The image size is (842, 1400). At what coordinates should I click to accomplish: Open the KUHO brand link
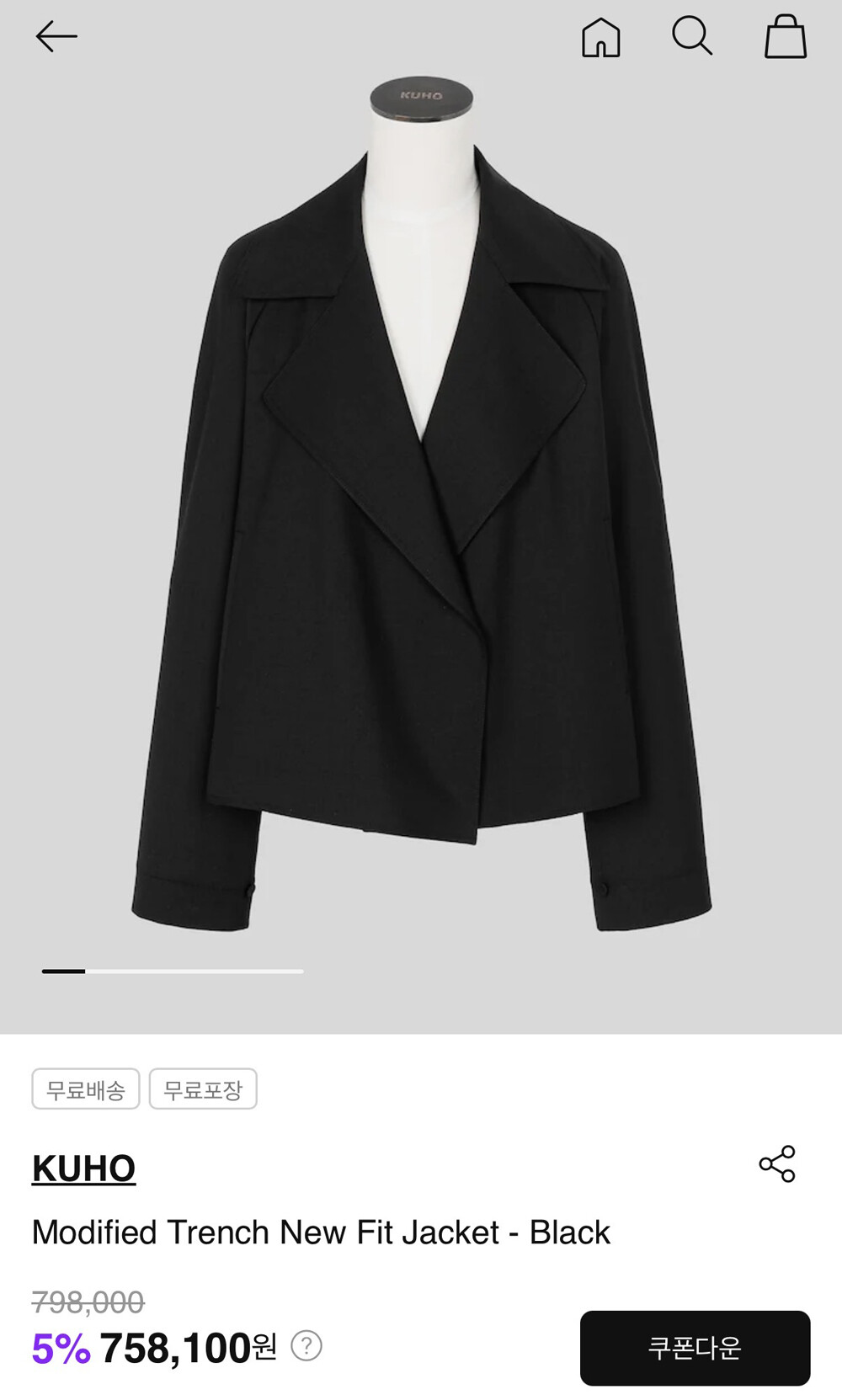coord(83,1168)
